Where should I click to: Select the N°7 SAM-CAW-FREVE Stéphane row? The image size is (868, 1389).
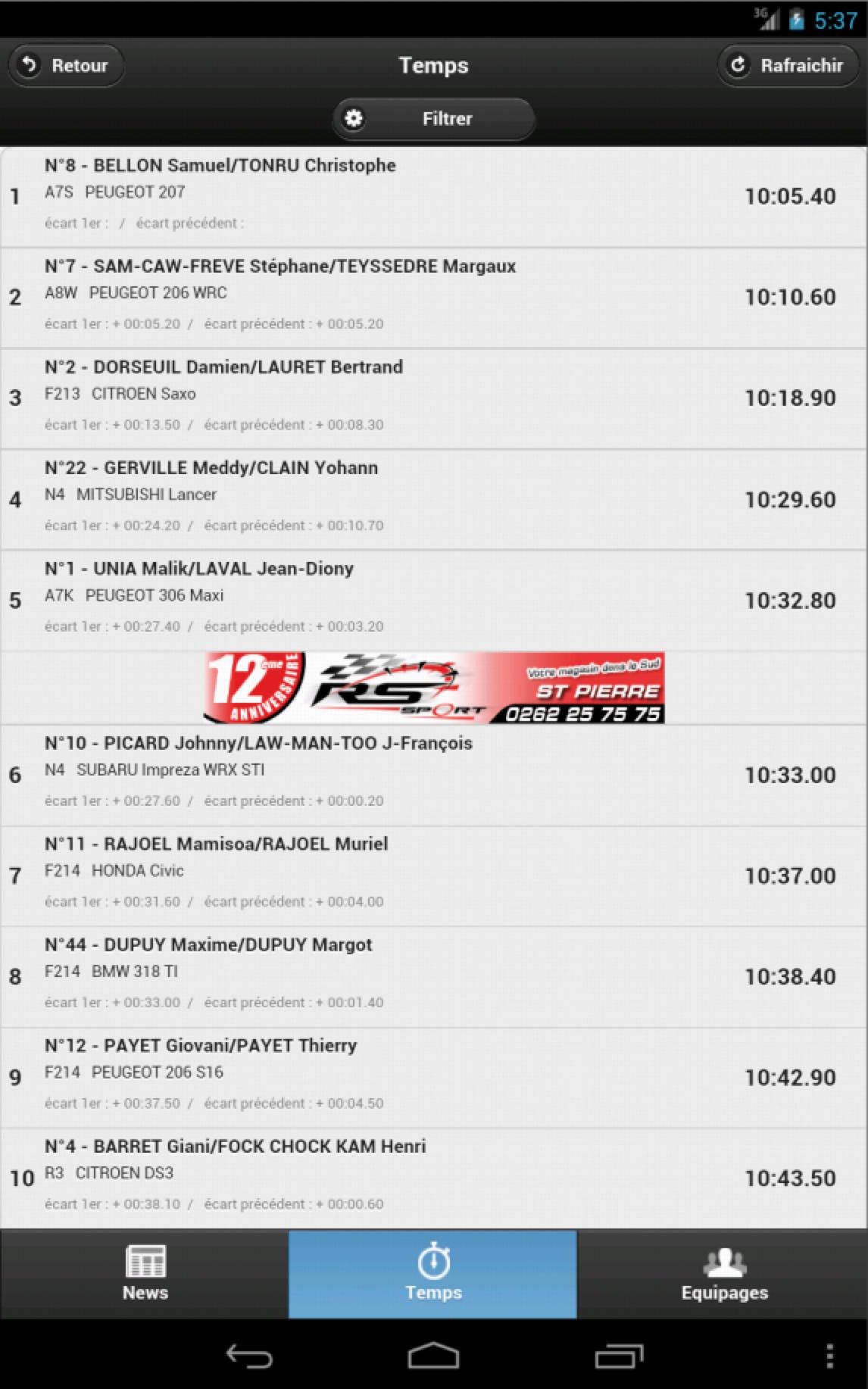pos(433,297)
